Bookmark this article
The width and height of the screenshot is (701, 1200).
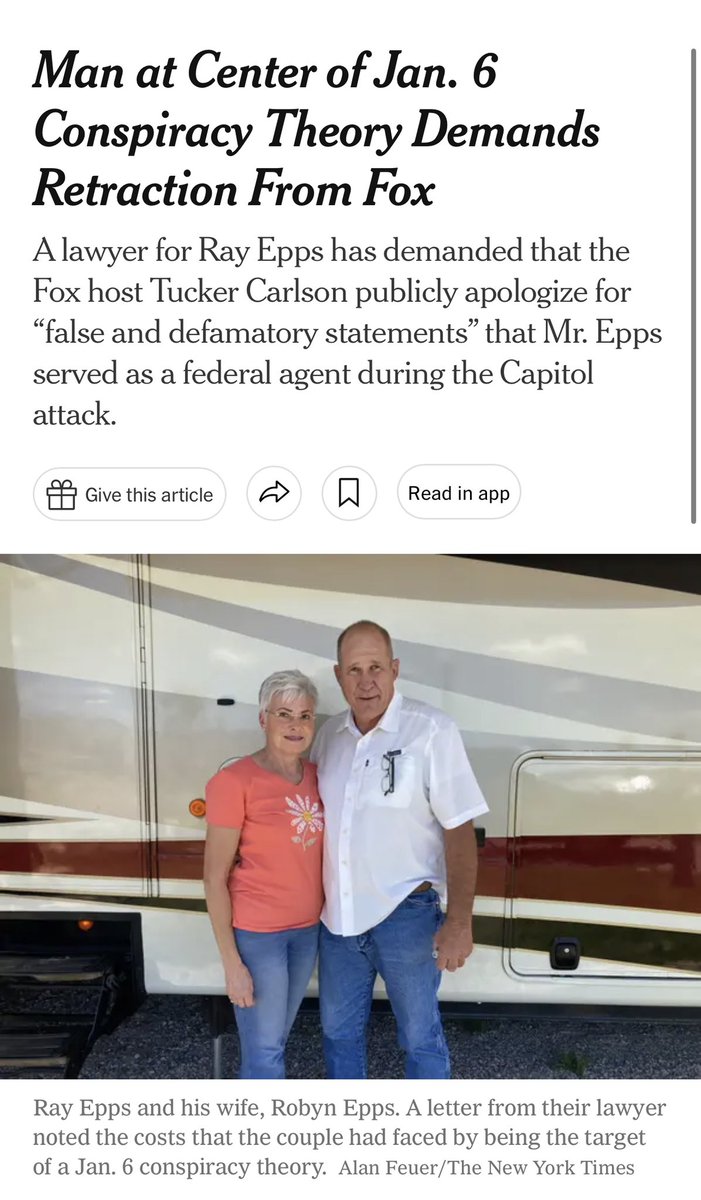(349, 493)
